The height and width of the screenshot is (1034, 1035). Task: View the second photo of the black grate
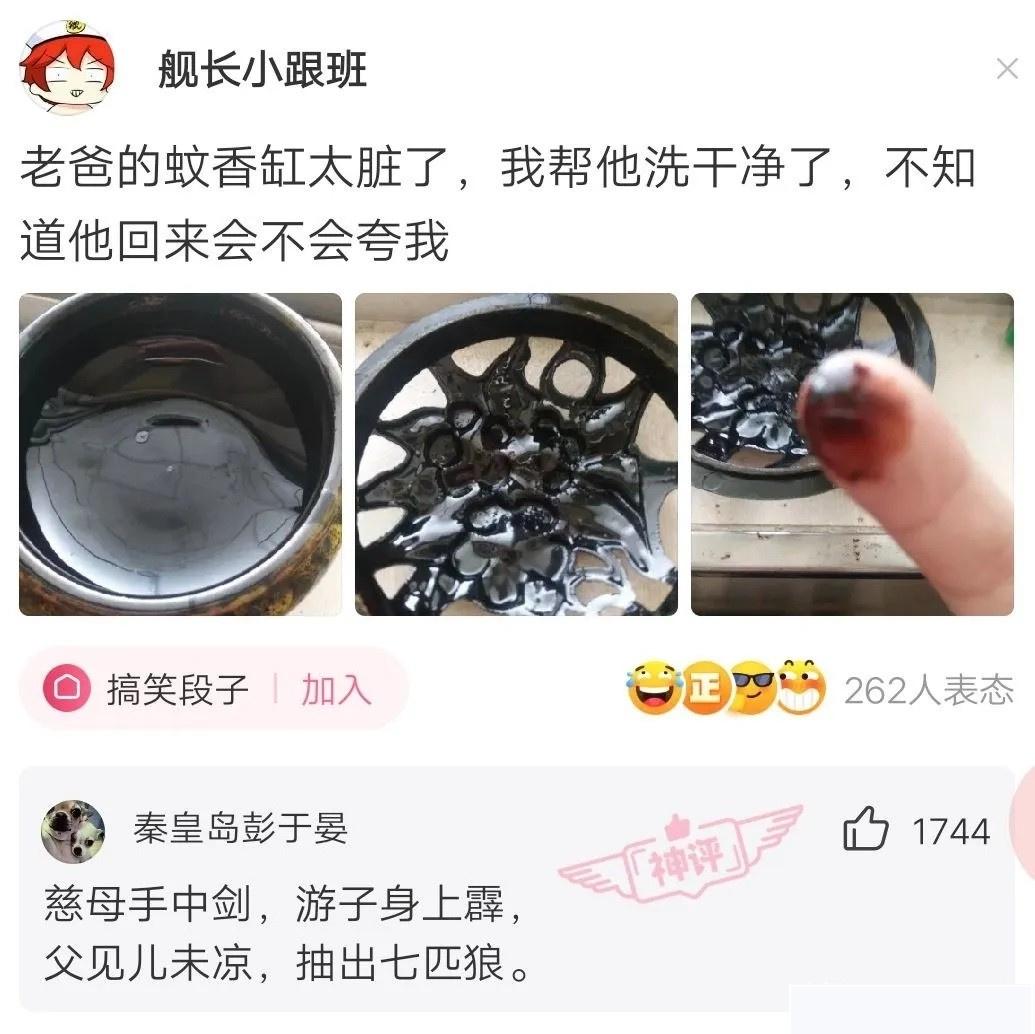click(x=516, y=454)
